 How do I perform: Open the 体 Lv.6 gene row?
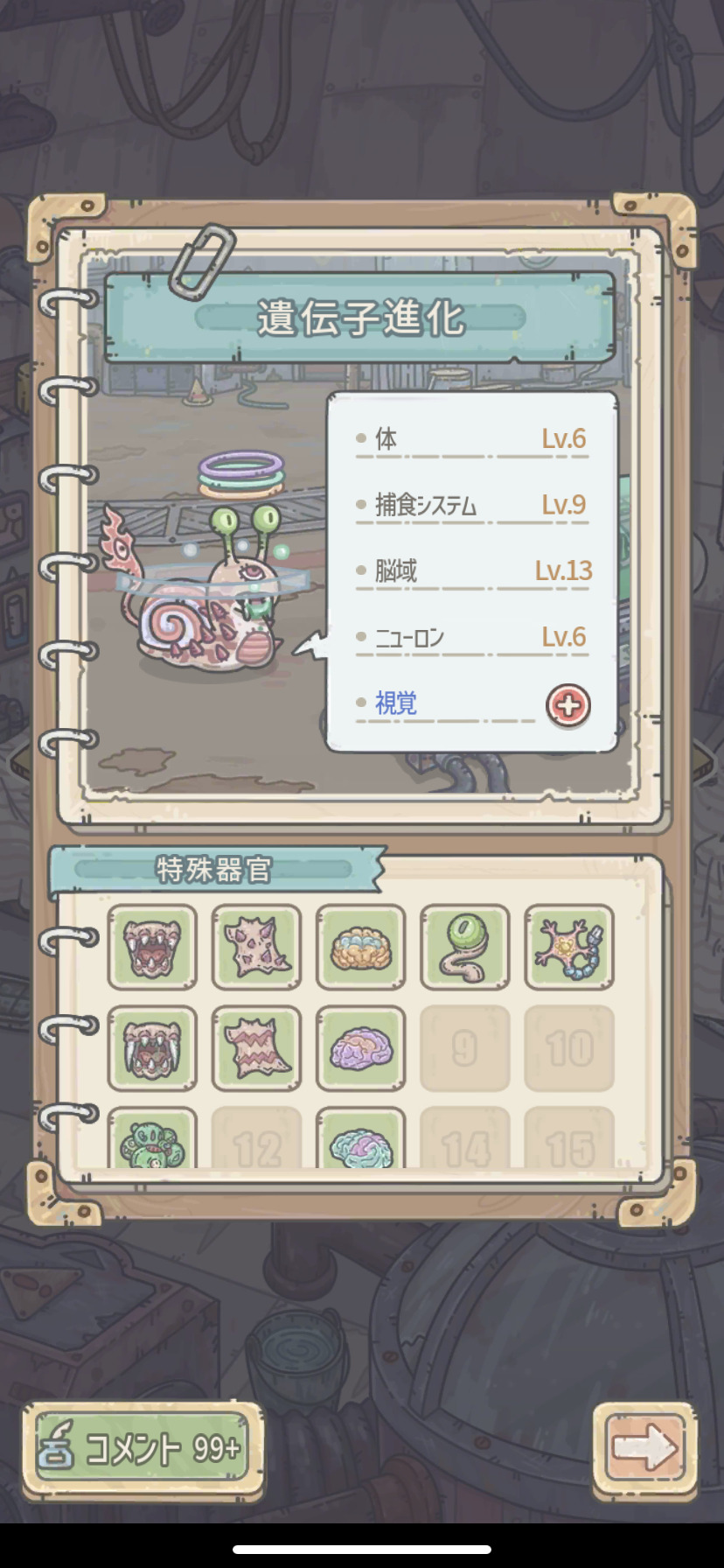472,438
